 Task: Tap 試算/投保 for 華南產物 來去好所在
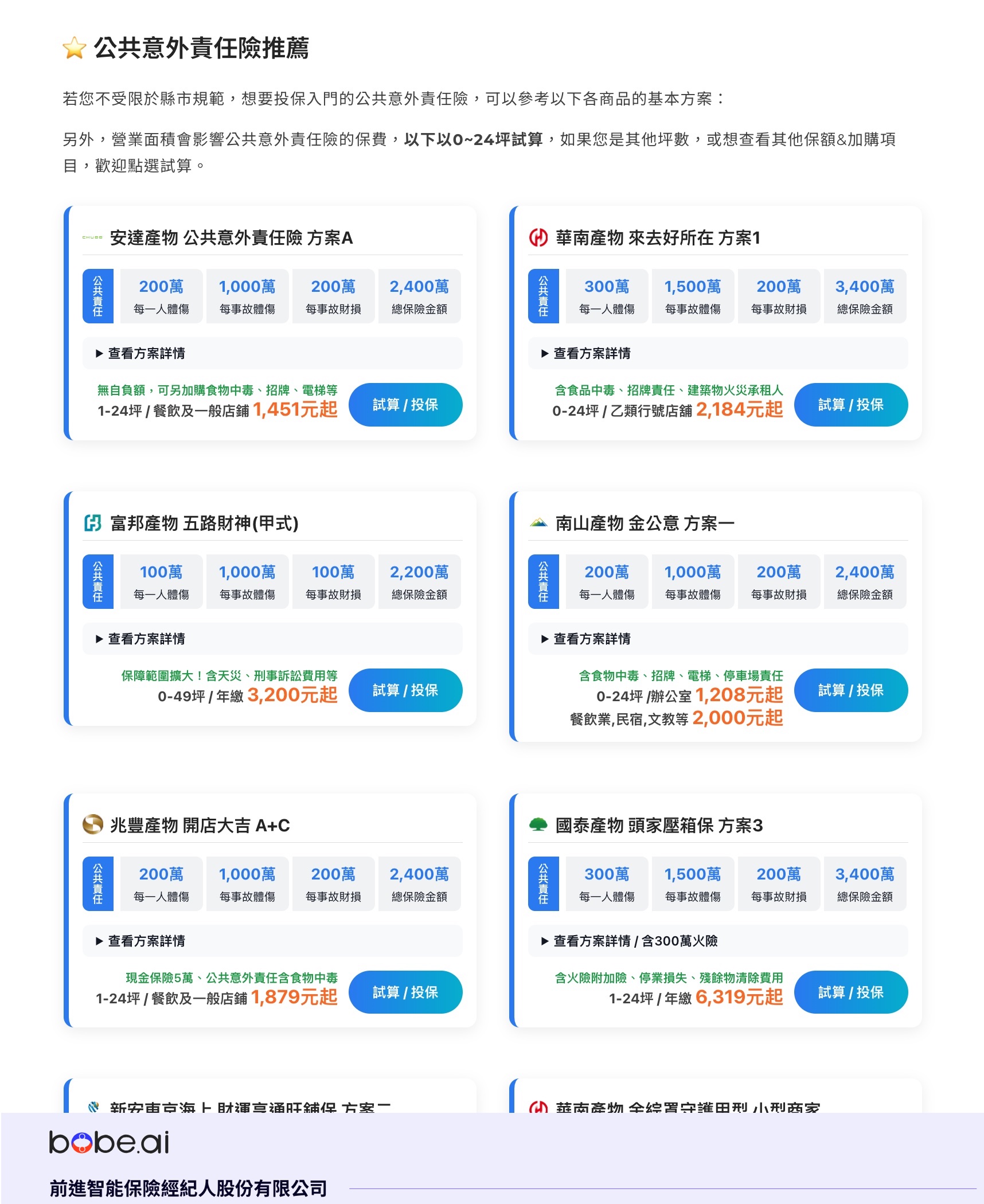point(850,405)
